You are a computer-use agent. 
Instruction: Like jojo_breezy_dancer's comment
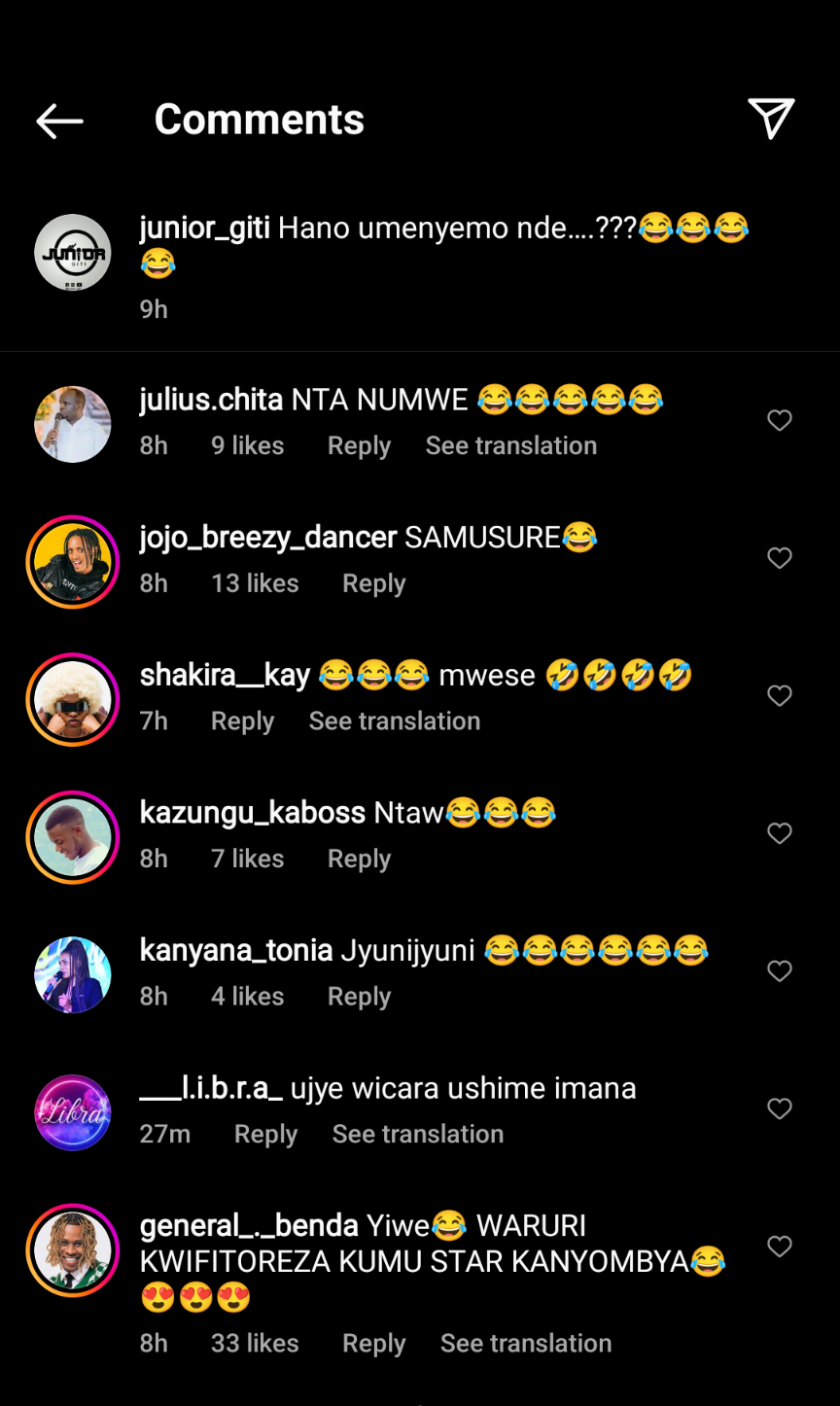780,558
